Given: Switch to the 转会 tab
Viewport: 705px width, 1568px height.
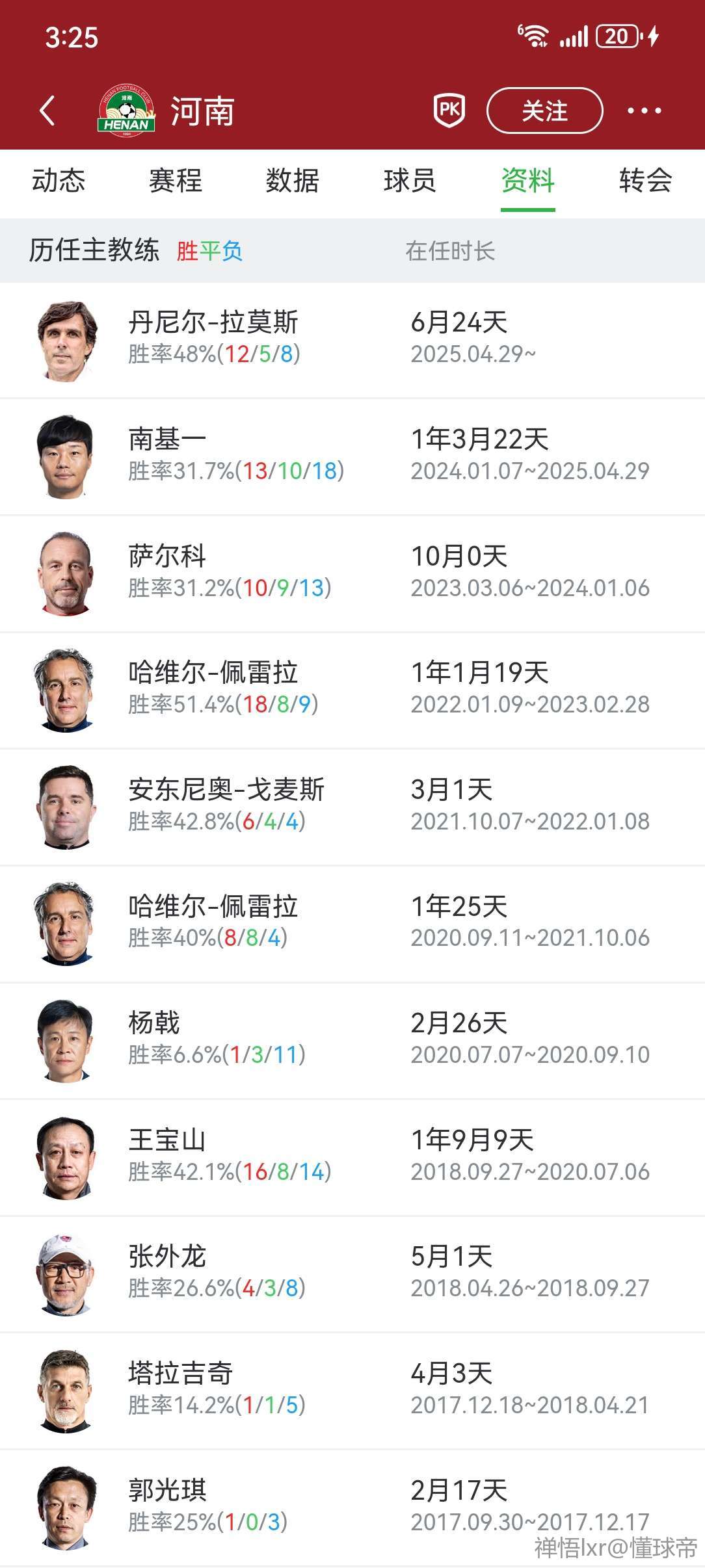Looking at the screenshot, I should coord(645,181).
